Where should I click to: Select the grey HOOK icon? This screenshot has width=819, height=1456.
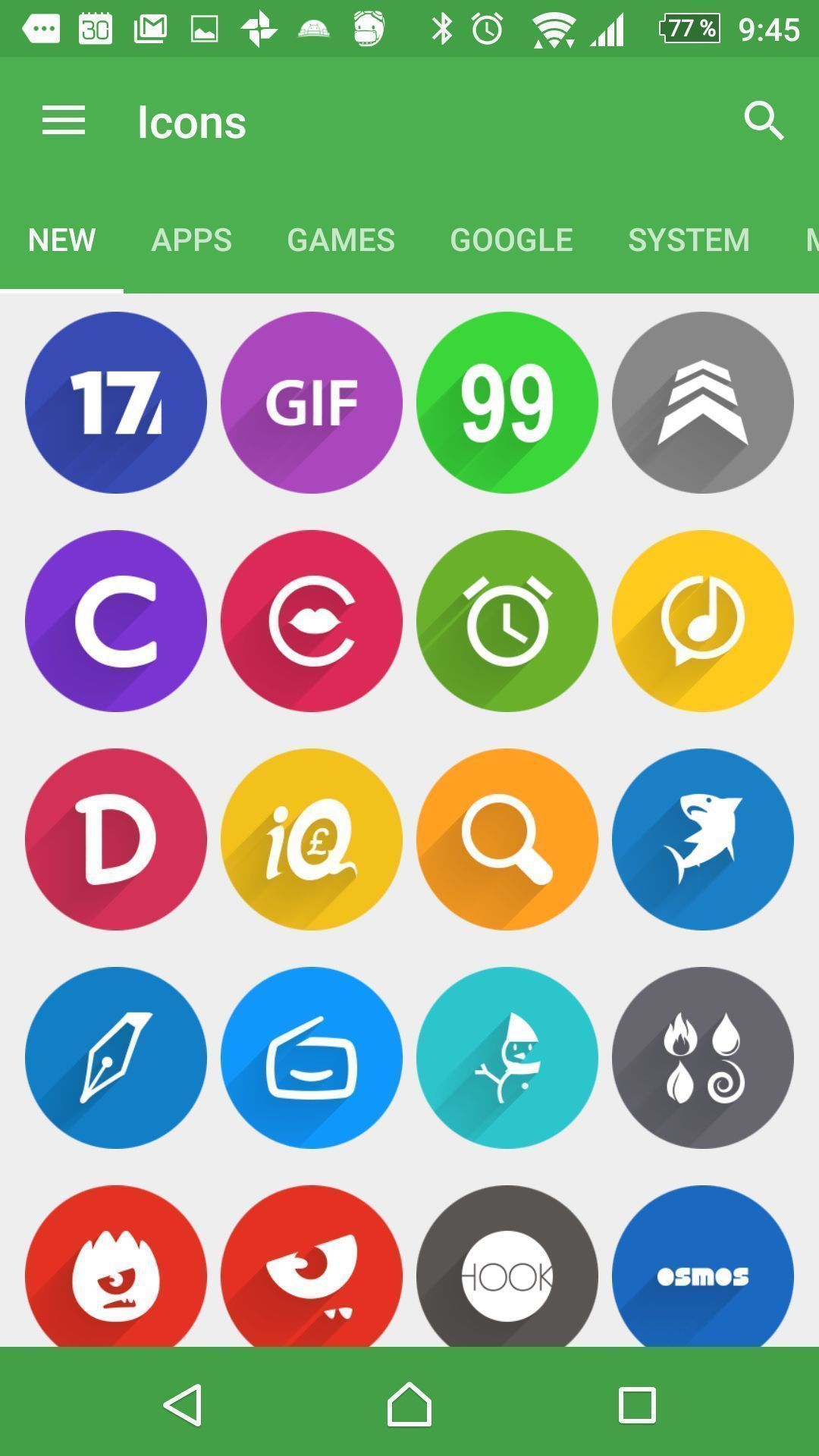click(x=507, y=1266)
